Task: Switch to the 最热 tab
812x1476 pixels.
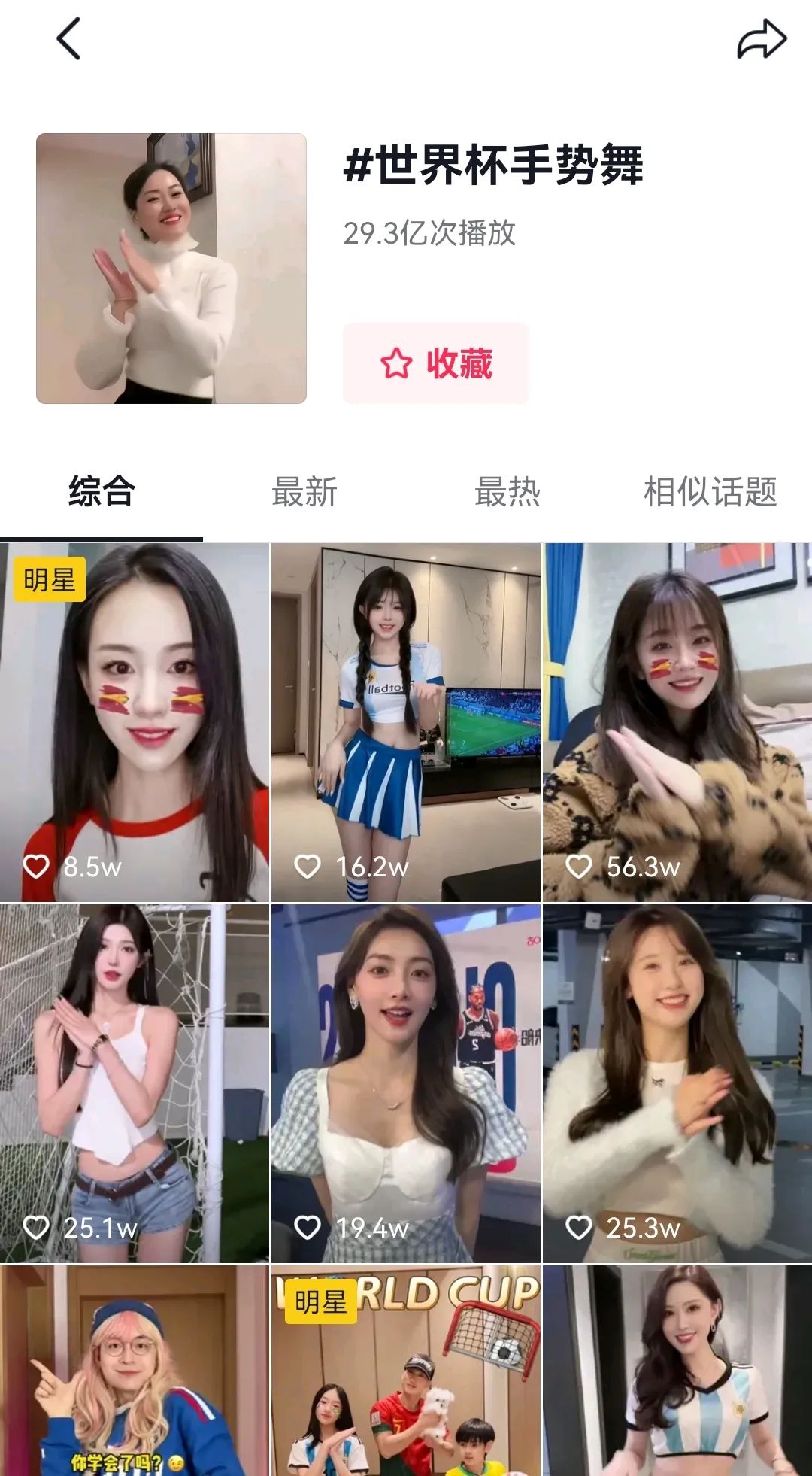Action: [507, 492]
